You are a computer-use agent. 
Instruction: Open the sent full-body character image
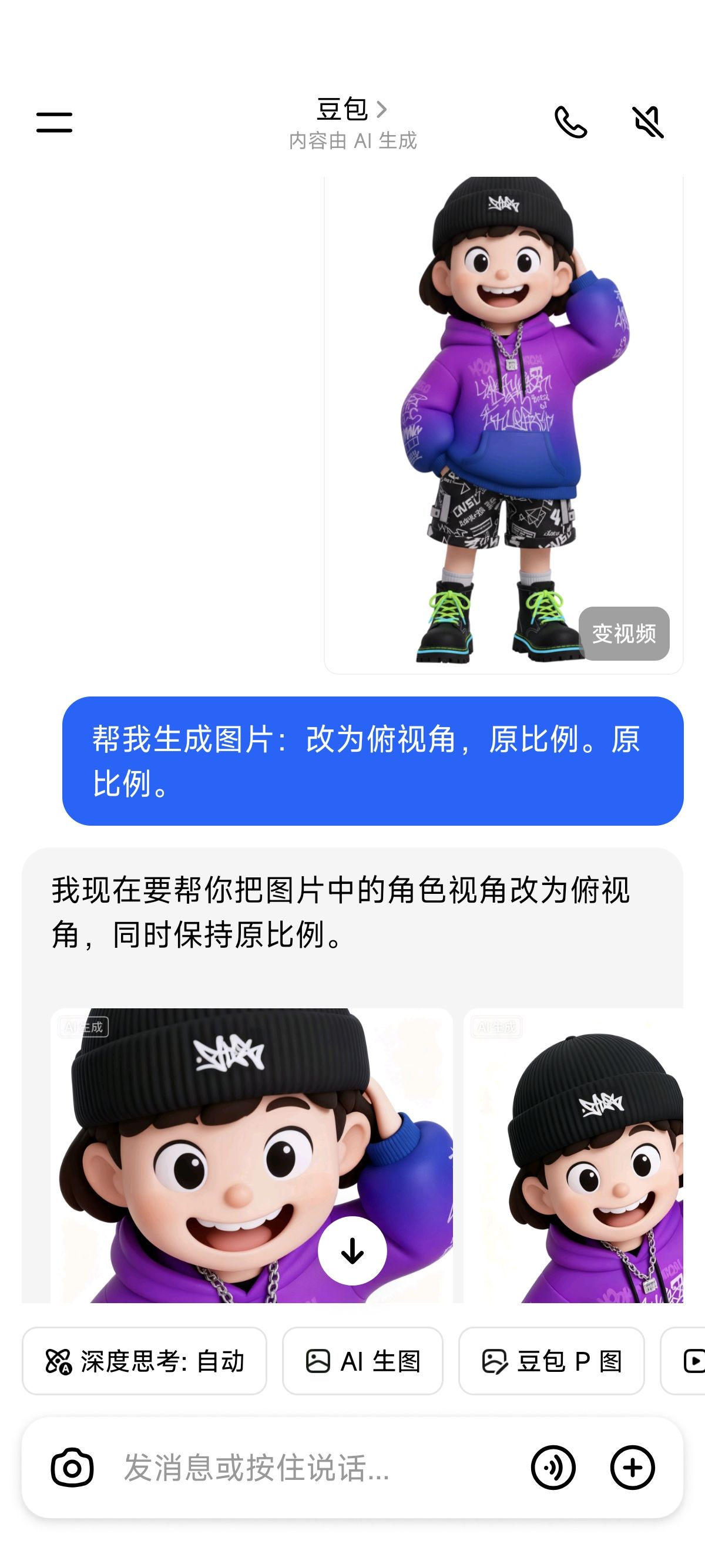point(503,425)
